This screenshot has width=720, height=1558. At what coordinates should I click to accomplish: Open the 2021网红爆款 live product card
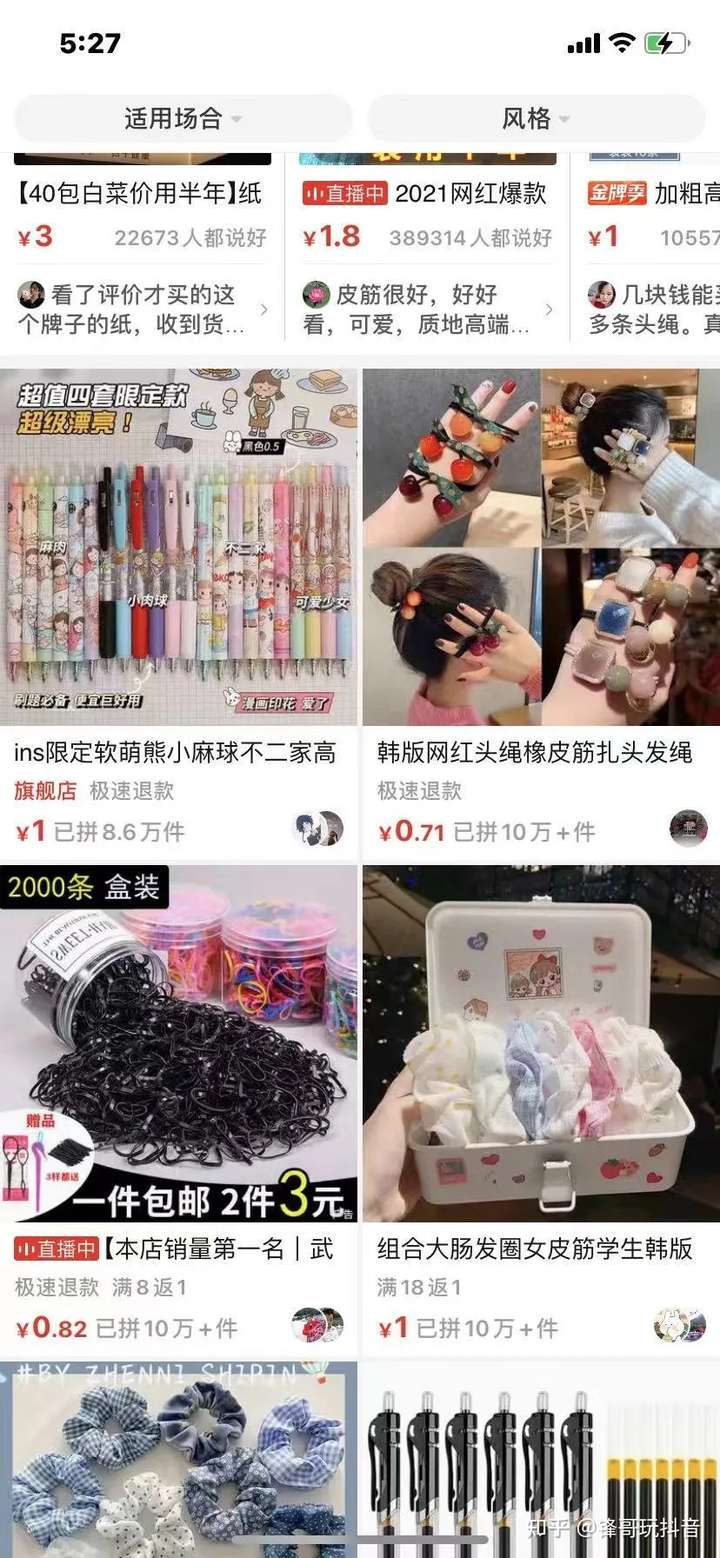pos(427,194)
